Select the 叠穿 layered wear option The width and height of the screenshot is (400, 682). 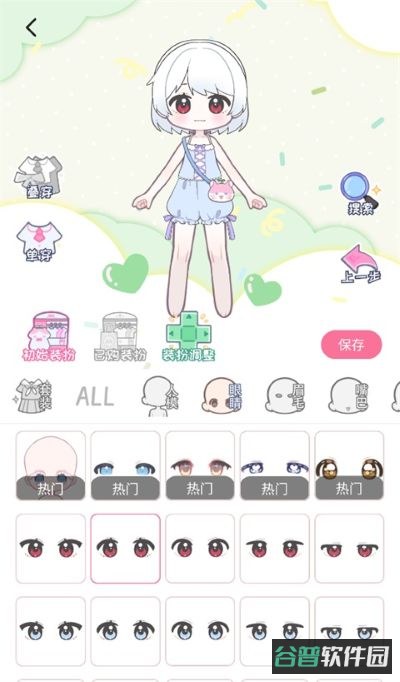pyautogui.click(x=39, y=177)
